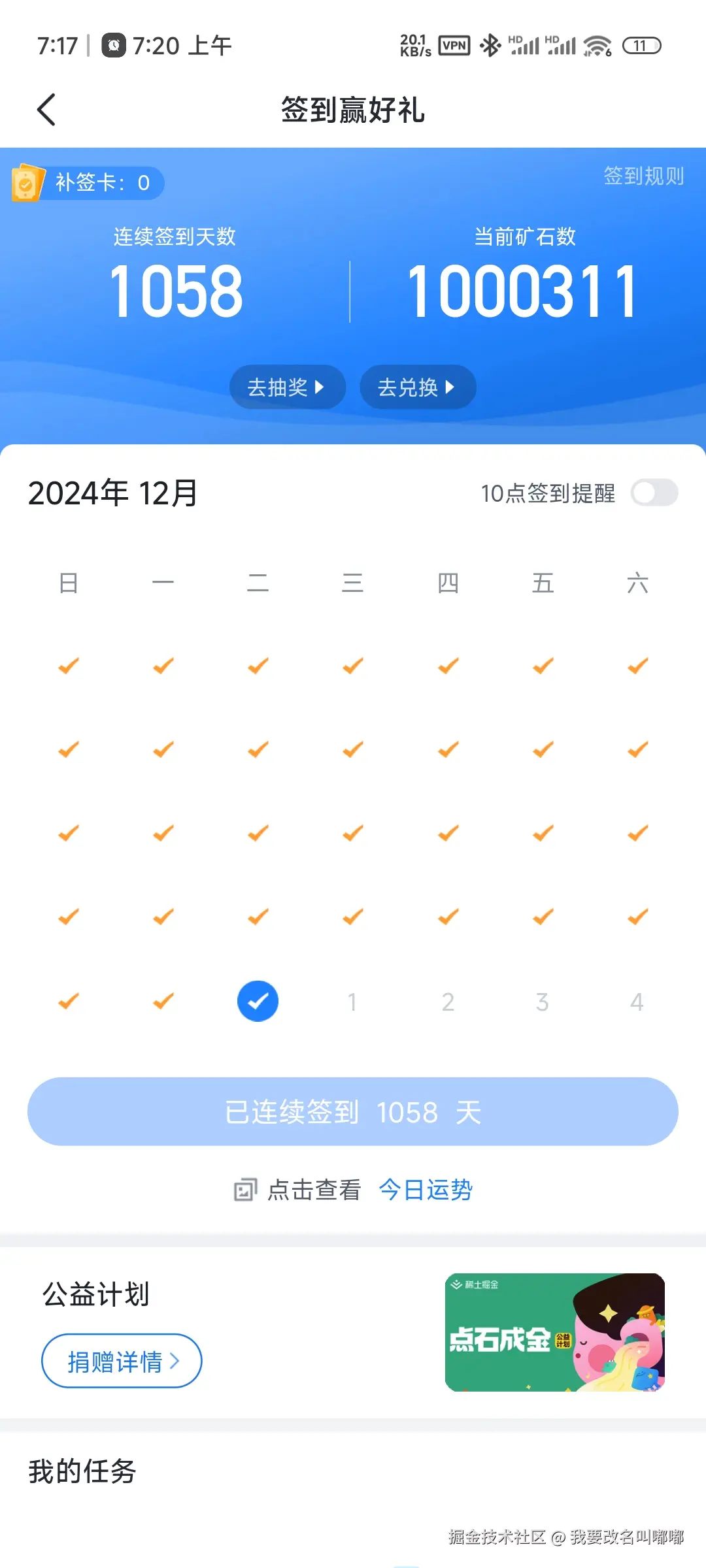The height and width of the screenshot is (1568, 706).
Task: Tap the arrow inside 去抽奖
Action: [320, 387]
